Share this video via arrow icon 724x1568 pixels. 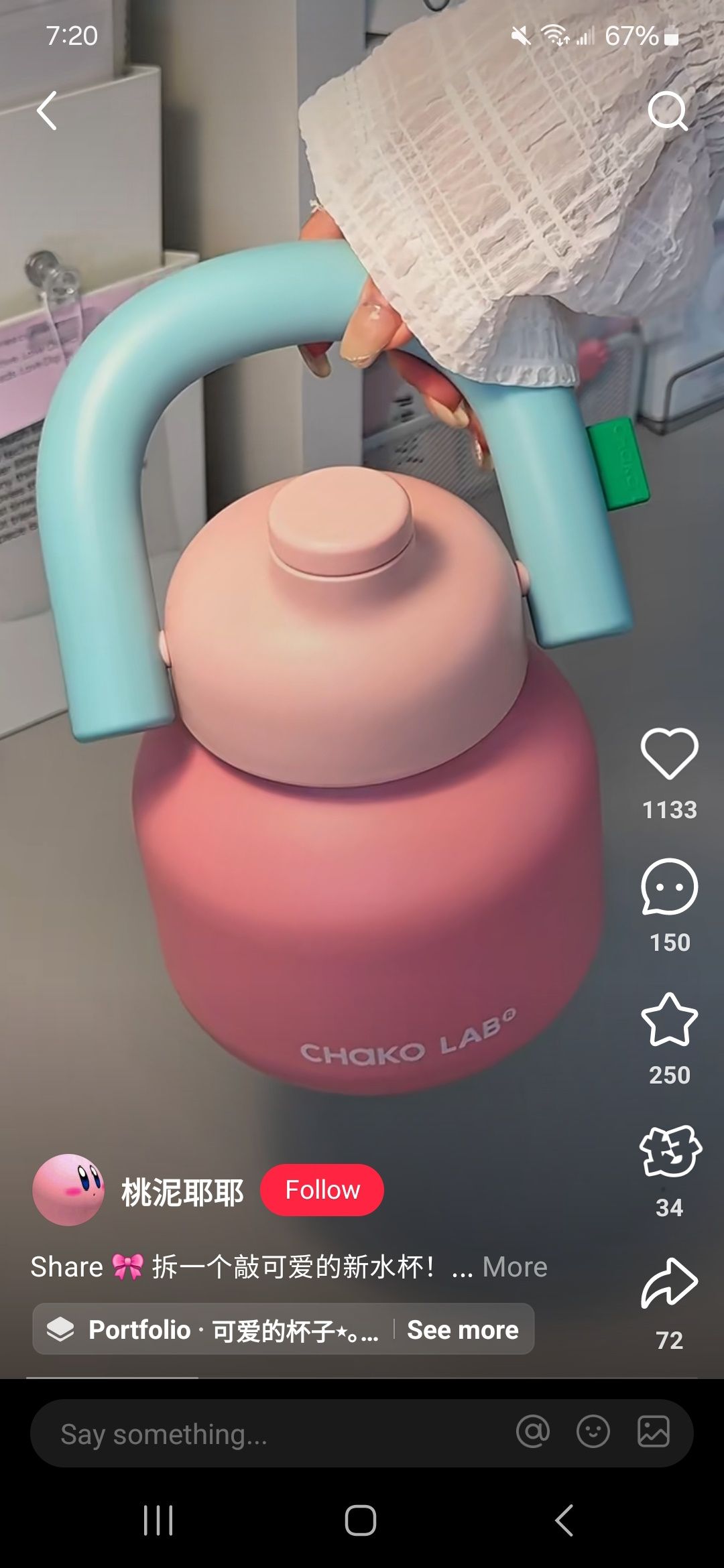pyautogui.click(x=669, y=1283)
